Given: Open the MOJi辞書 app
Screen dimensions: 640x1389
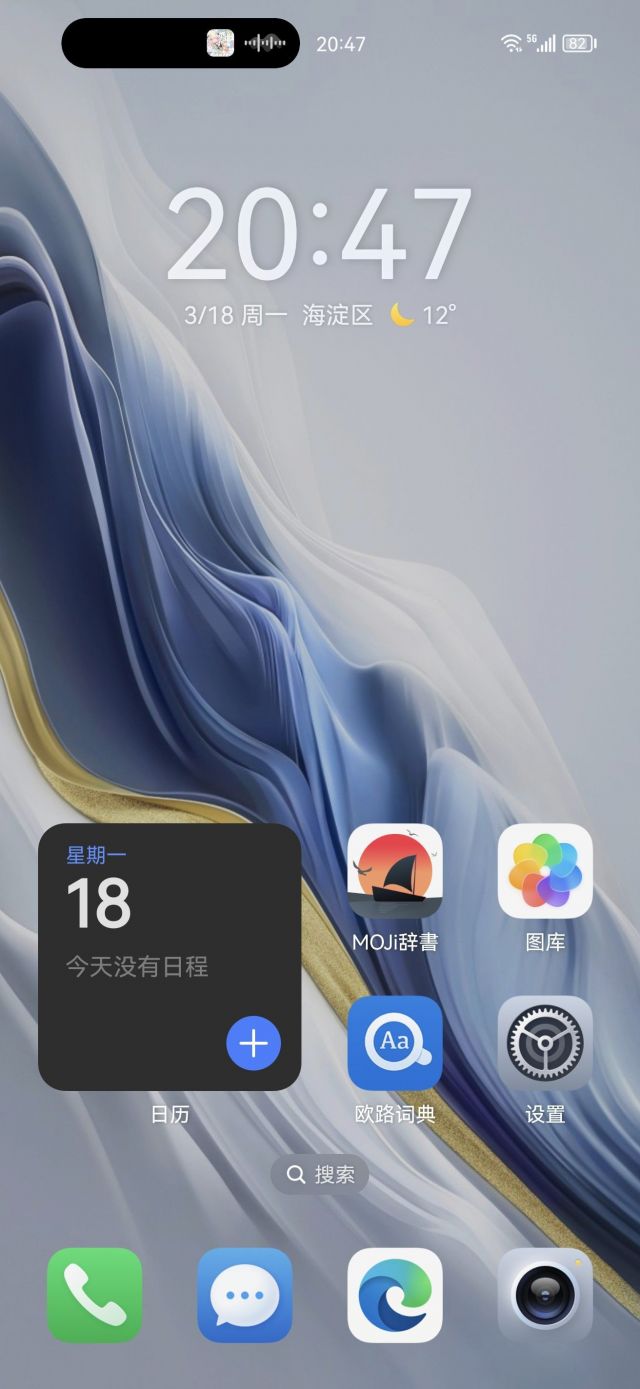Looking at the screenshot, I should click(x=394, y=871).
